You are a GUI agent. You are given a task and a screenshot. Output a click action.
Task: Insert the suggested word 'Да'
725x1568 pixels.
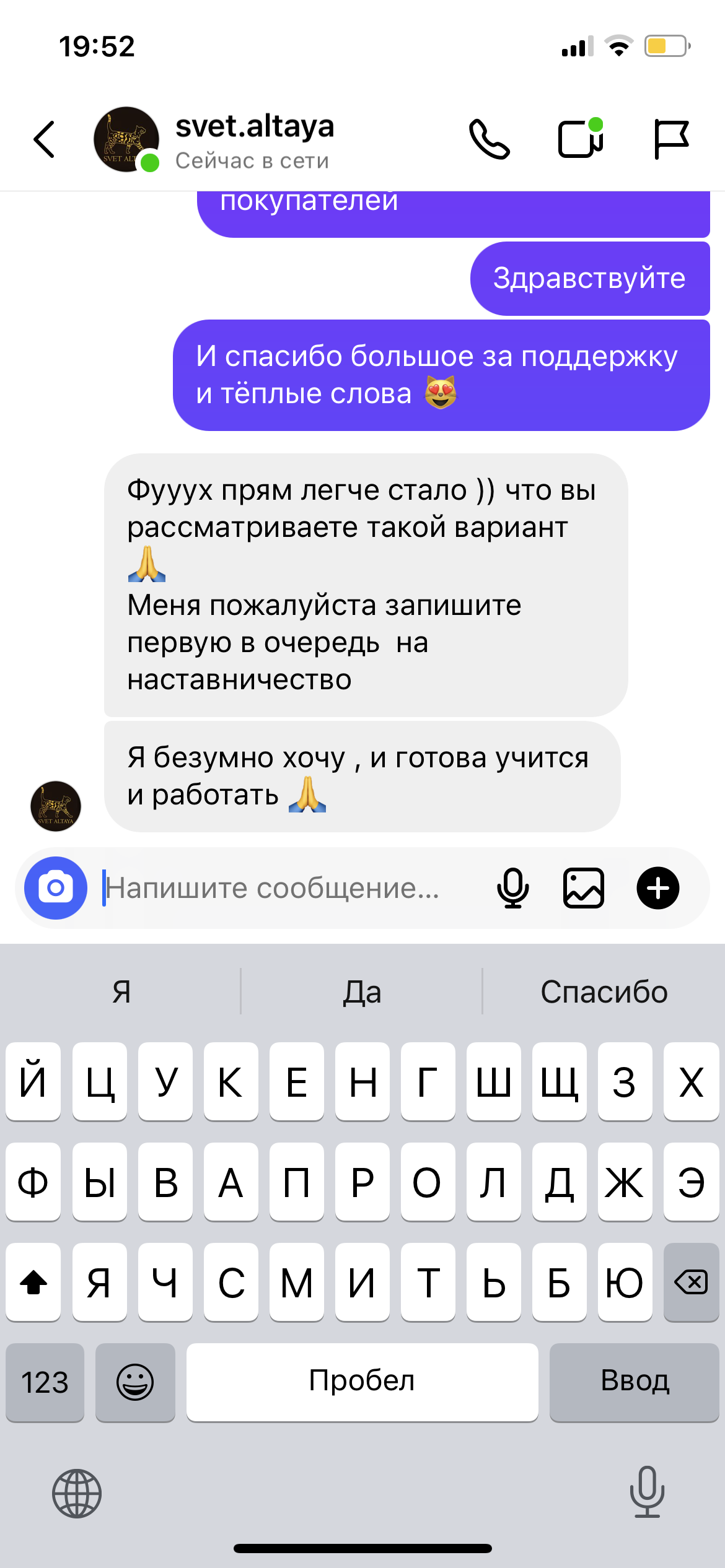click(x=362, y=992)
